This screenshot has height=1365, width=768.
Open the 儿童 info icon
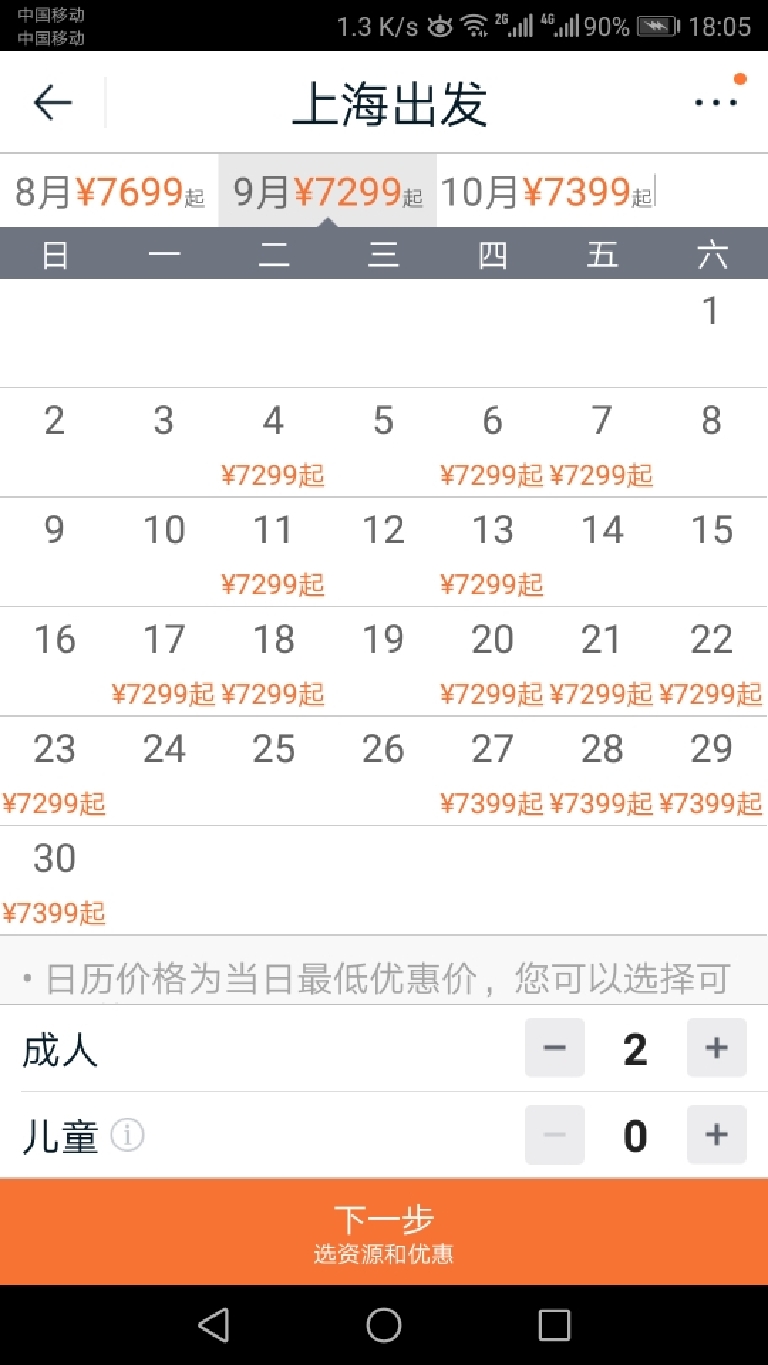(127, 1135)
